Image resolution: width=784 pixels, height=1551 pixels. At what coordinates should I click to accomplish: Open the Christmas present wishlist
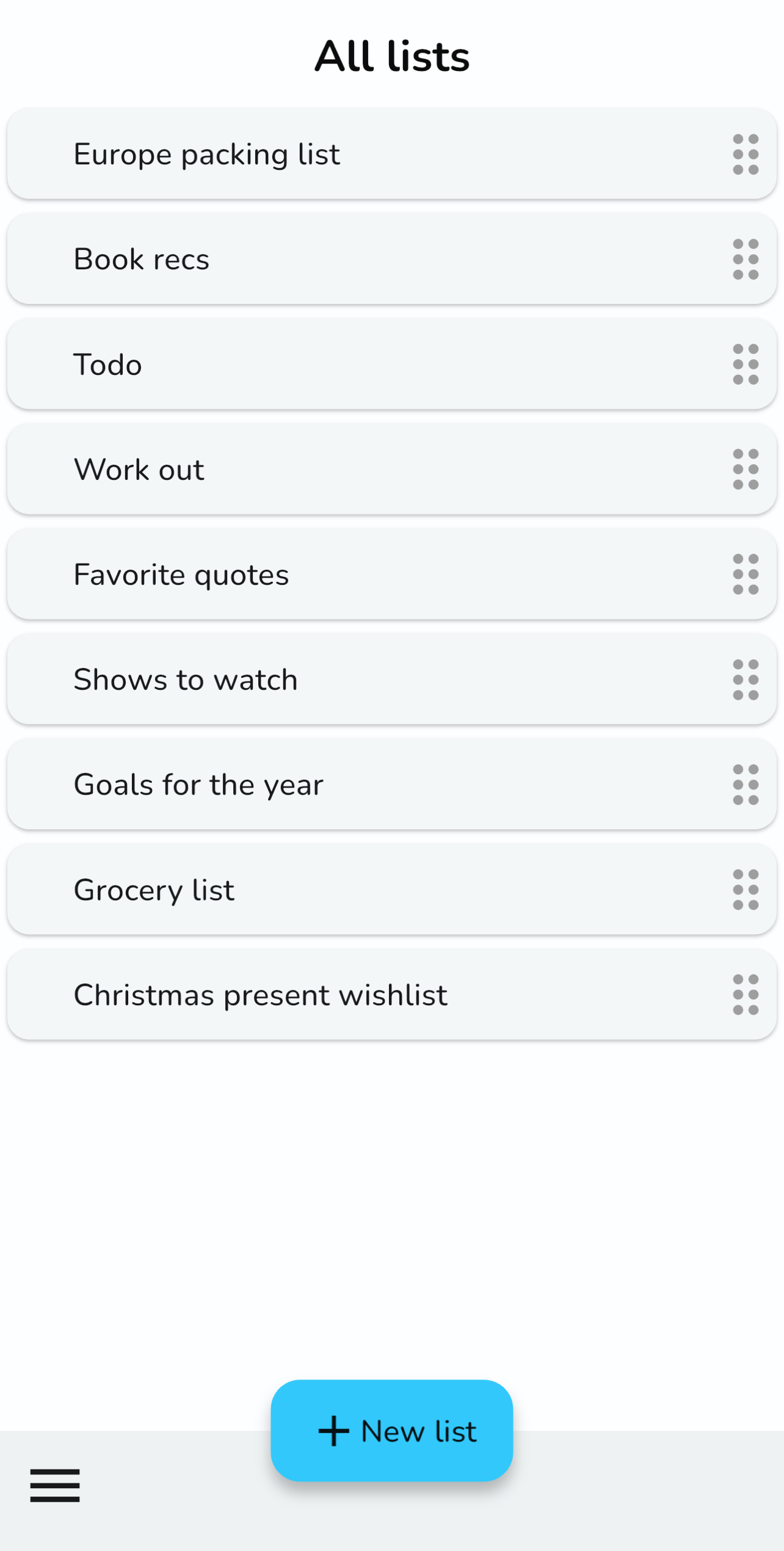[305, 994]
